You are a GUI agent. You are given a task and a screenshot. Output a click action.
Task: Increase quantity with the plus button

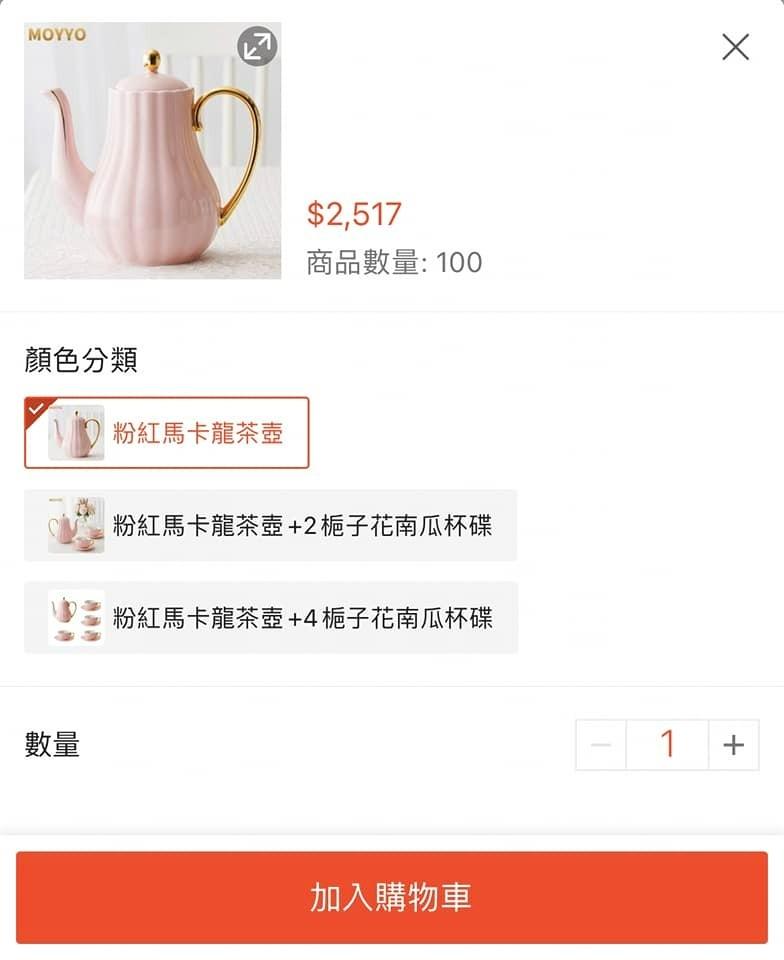(734, 743)
